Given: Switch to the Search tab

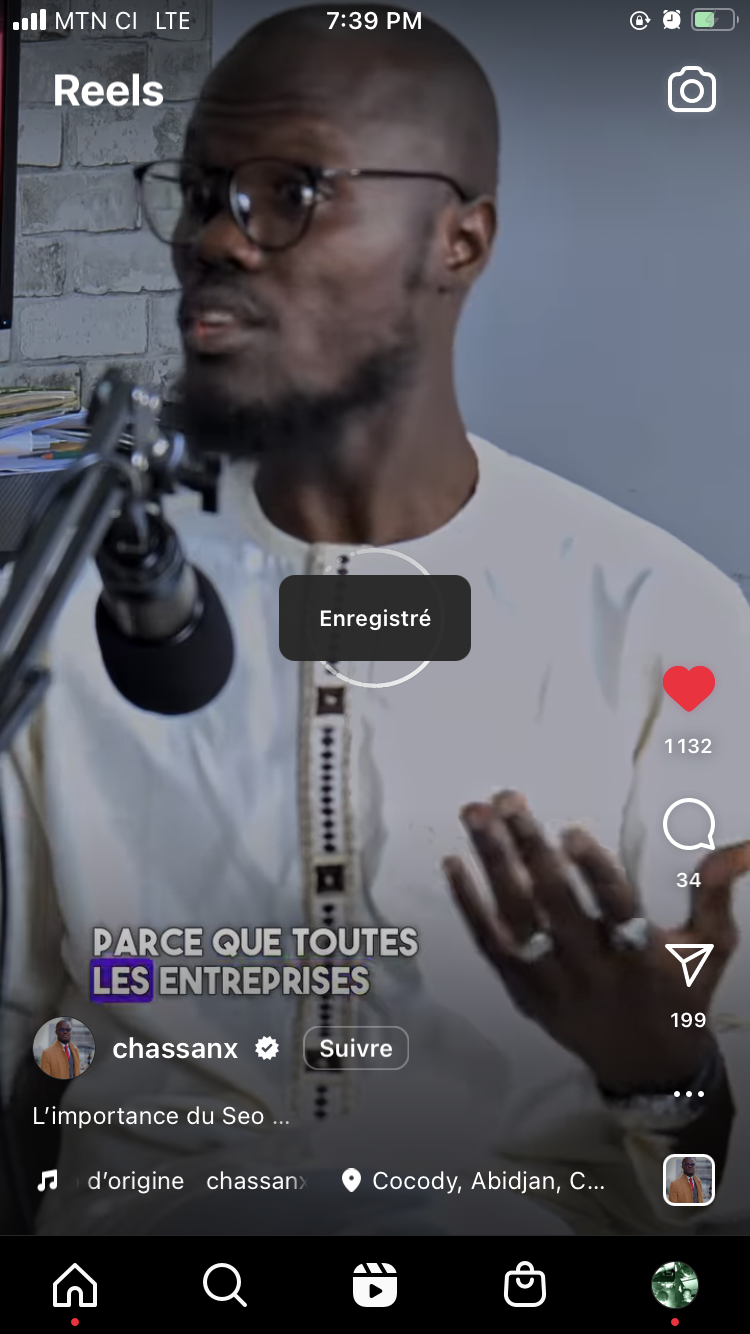Looking at the screenshot, I should [225, 1285].
